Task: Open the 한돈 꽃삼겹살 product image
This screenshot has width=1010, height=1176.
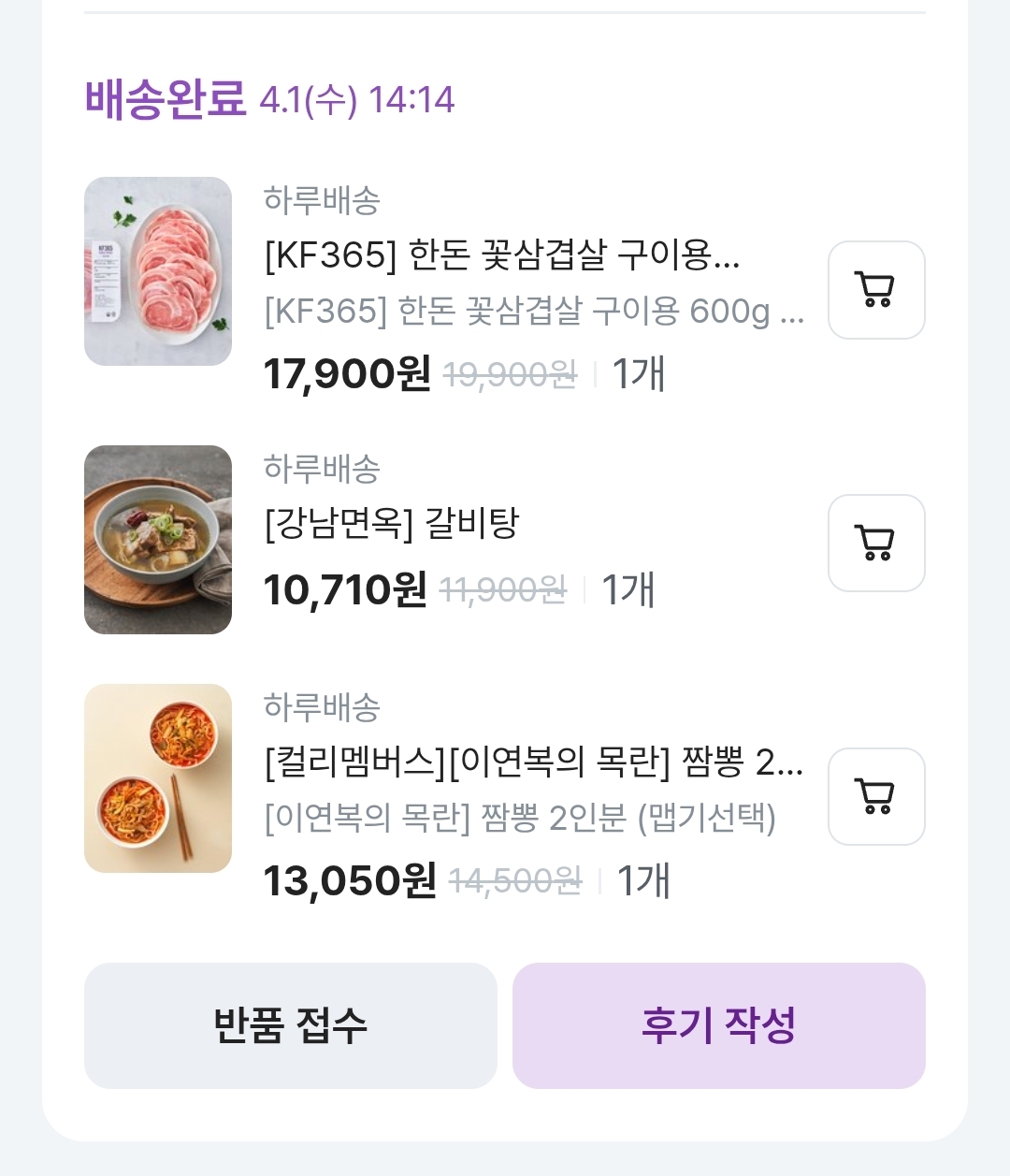Action: tap(158, 271)
